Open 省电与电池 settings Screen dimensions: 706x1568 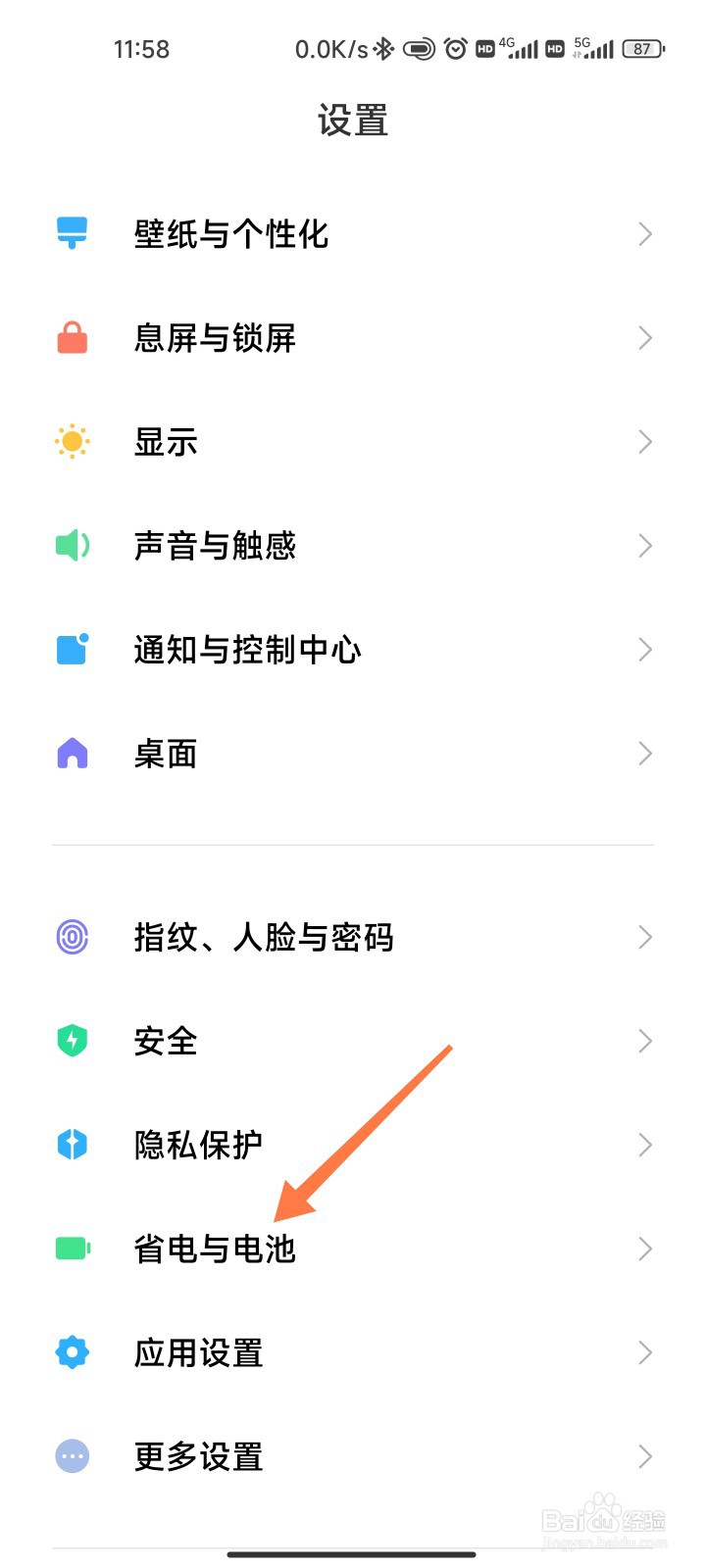[353, 1249]
